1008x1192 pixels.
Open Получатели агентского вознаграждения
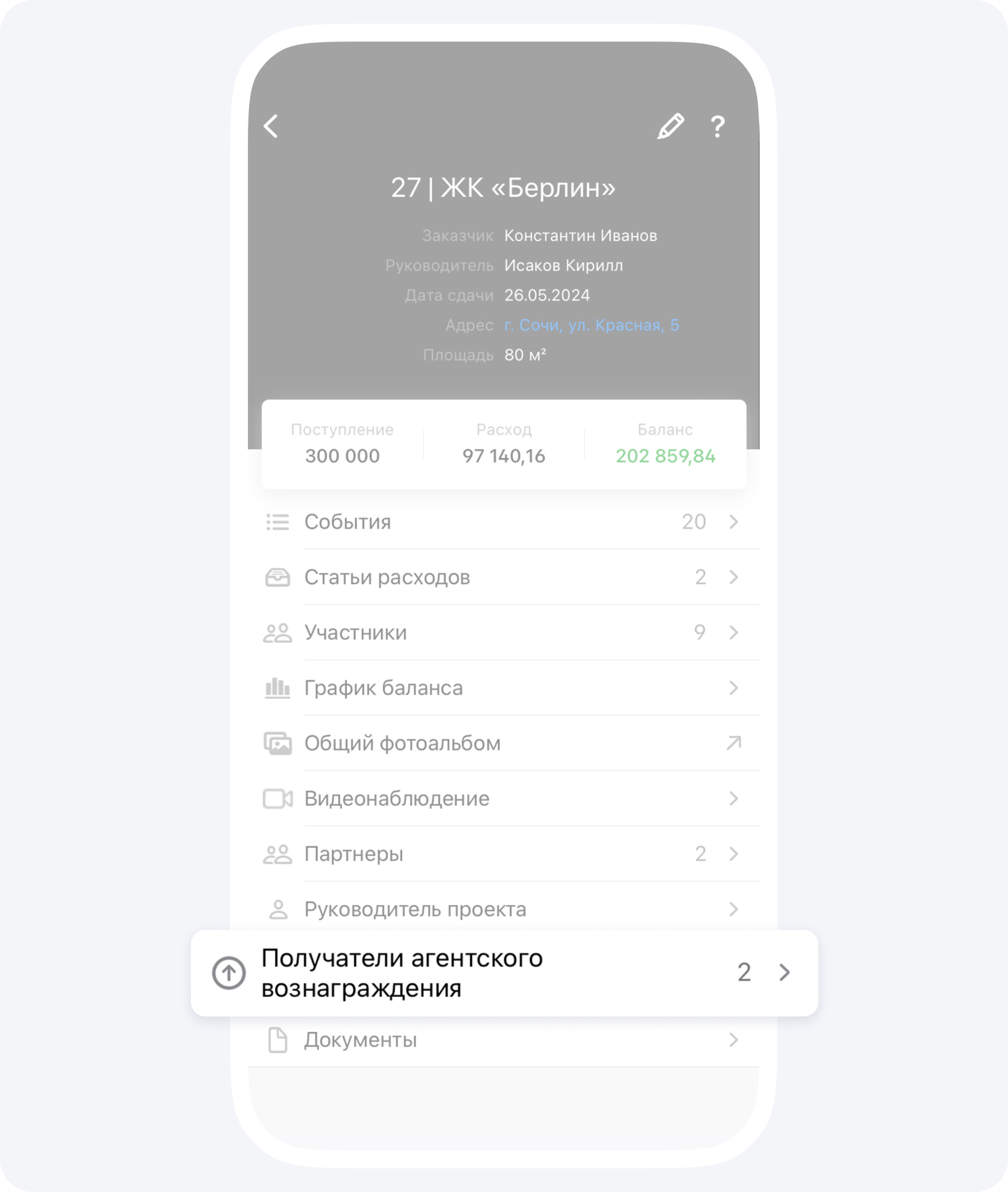[x=504, y=973]
